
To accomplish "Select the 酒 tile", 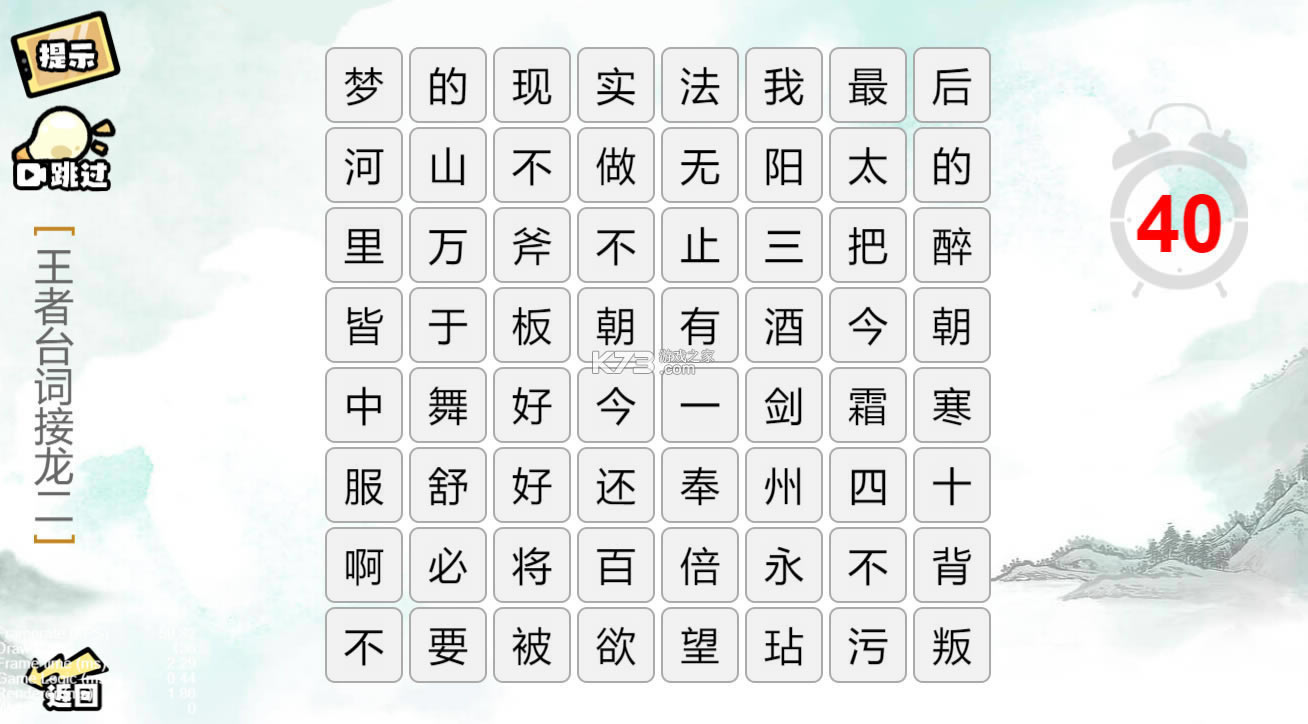I will coord(784,326).
